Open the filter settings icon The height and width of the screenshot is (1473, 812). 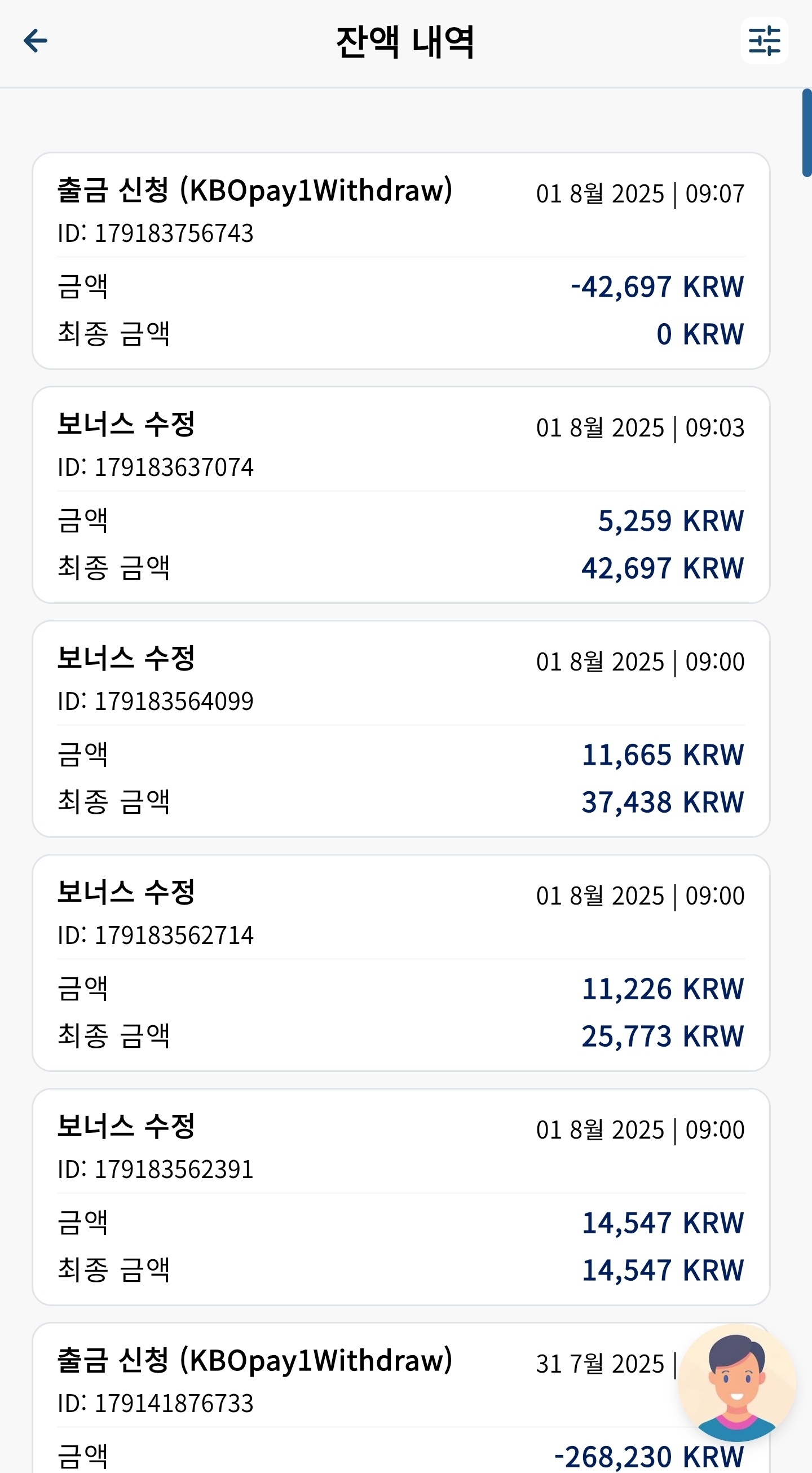pyautogui.click(x=765, y=41)
